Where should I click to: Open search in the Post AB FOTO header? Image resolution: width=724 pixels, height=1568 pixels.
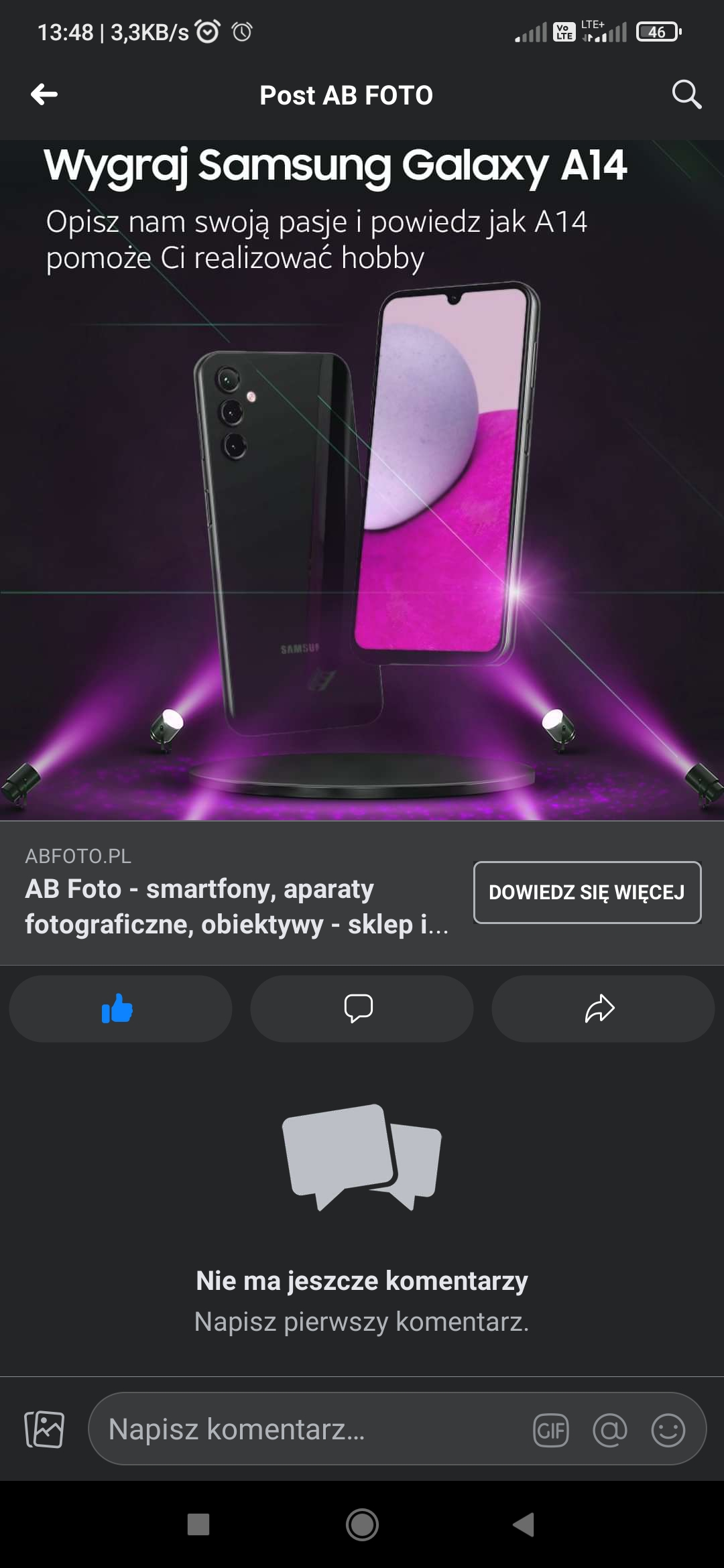tap(686, 94)
